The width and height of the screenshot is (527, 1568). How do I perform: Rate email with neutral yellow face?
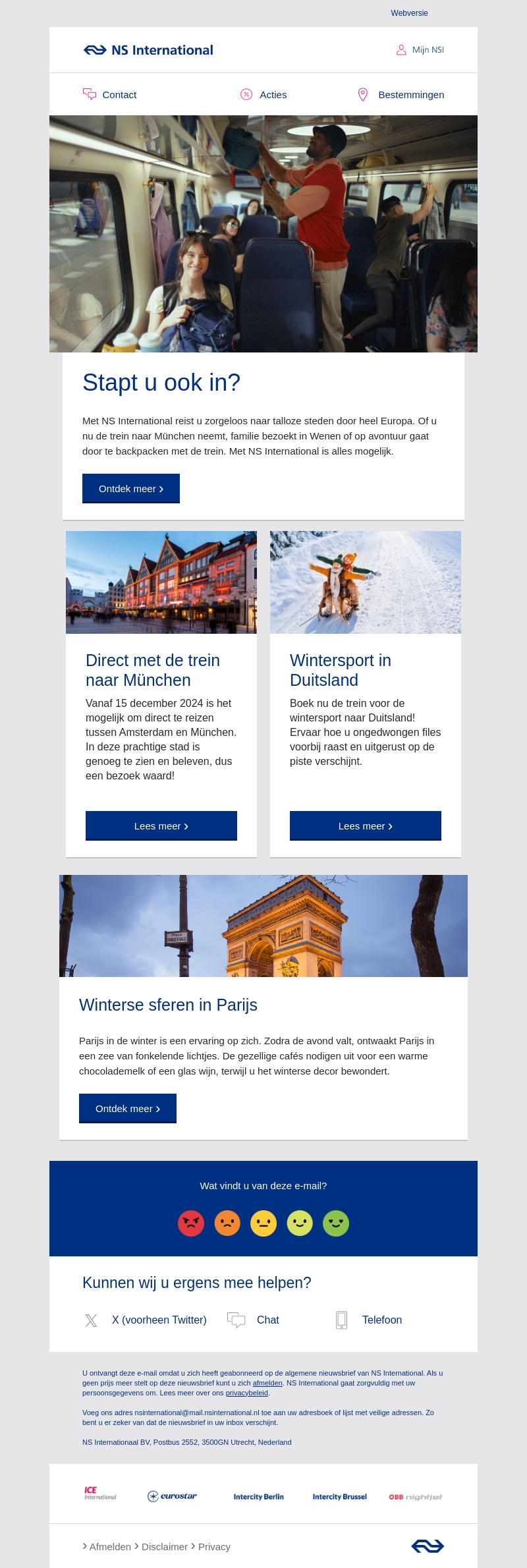pyautogui.click(x=263, y=1223)
